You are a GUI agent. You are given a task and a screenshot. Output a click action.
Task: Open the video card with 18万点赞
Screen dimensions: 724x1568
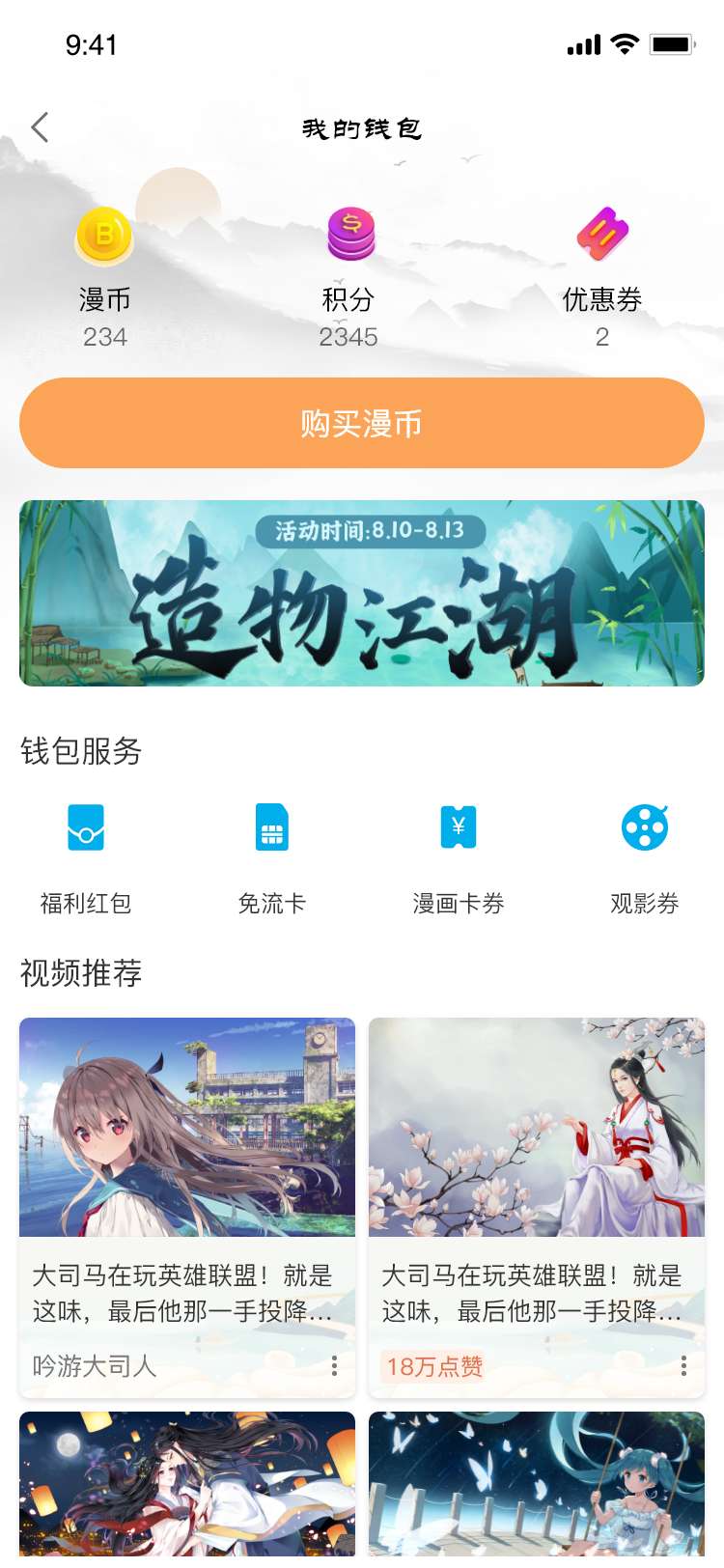537,1207
